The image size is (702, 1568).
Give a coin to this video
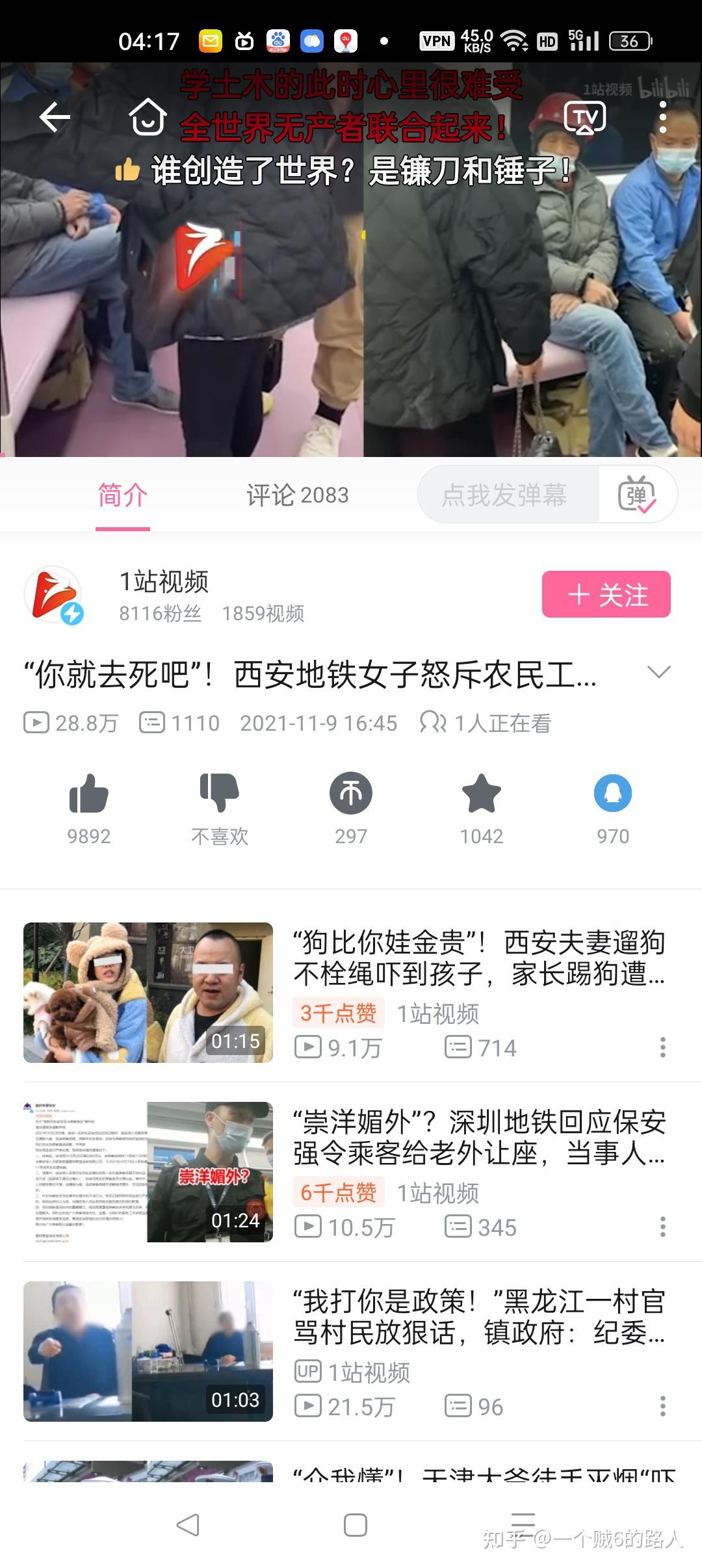pyautogui.click(x=351, y=794)
